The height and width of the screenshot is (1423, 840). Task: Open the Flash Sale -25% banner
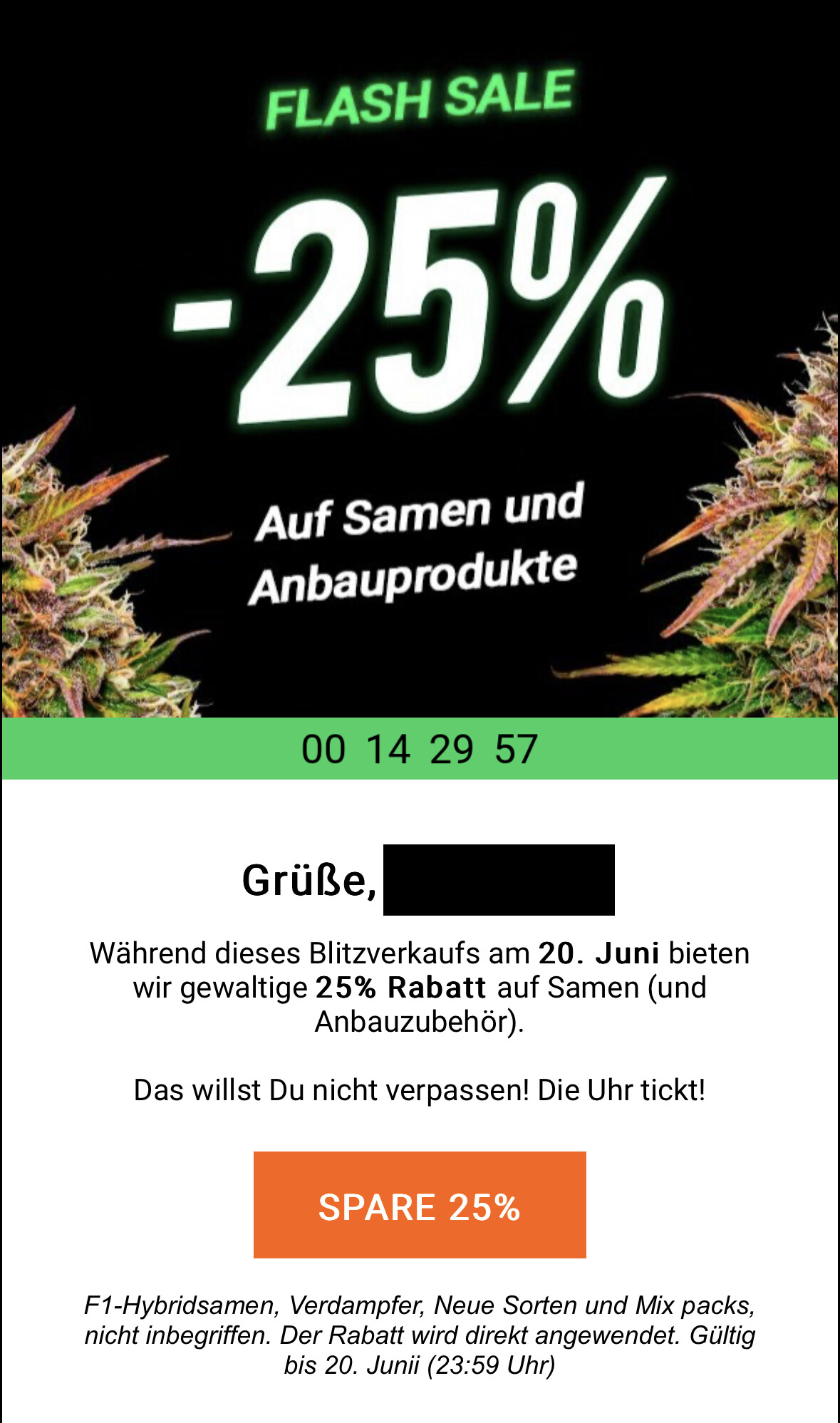pyautogui.click(x=420, y=360)
